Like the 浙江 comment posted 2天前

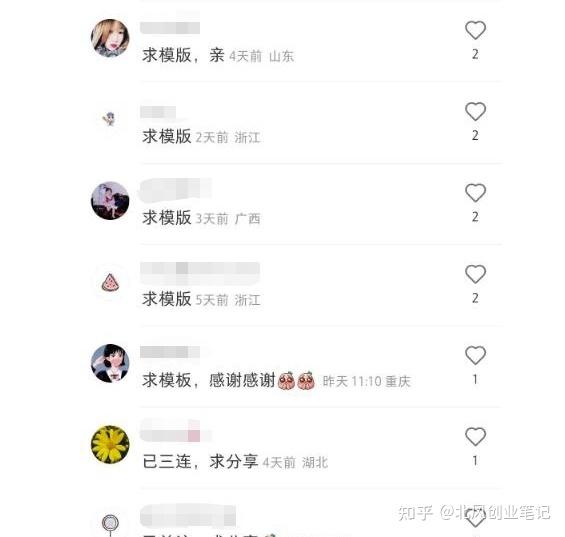pyautogui.click(x=475, y=111)
